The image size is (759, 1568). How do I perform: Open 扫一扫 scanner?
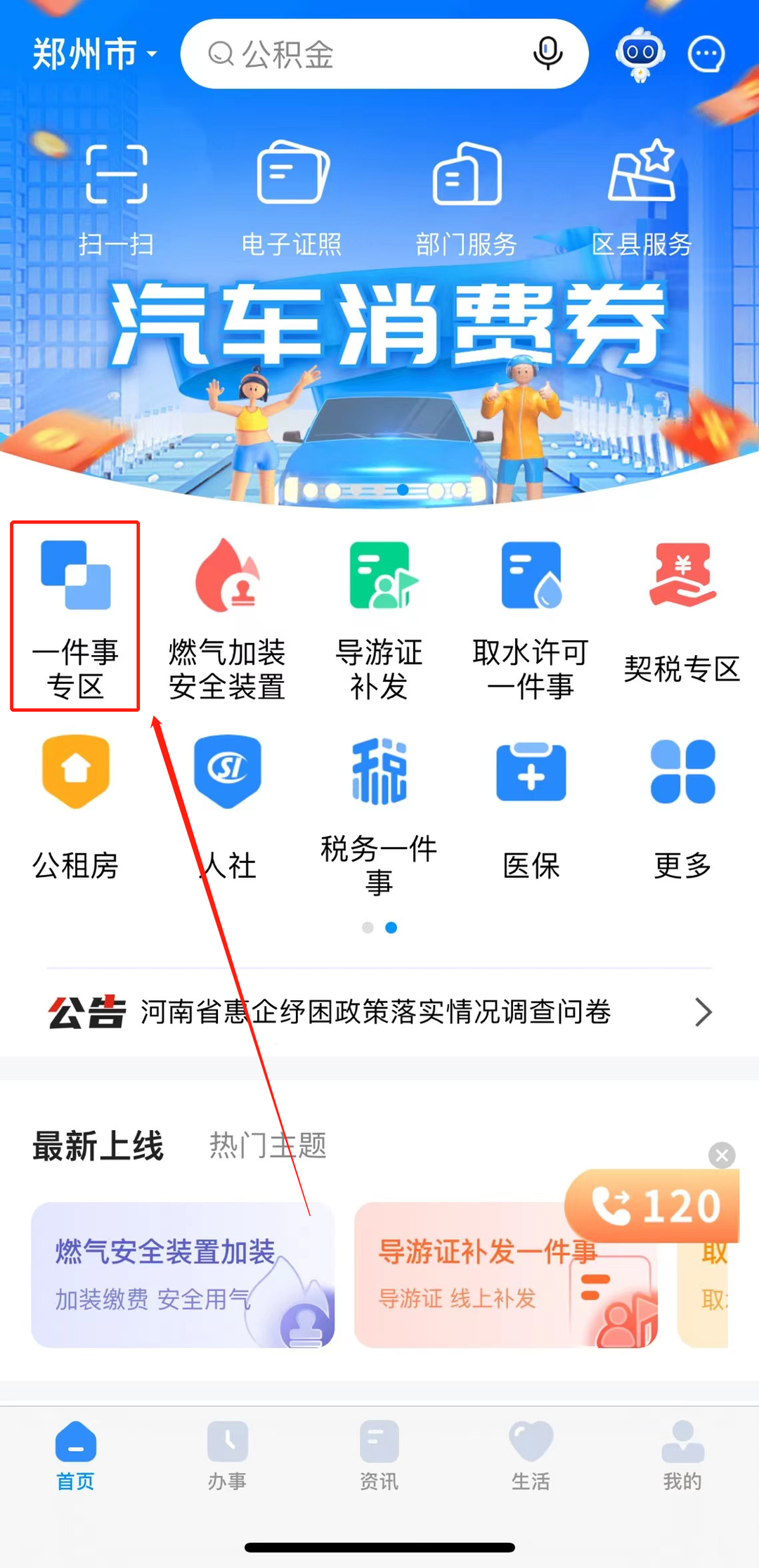click(116, 197)
